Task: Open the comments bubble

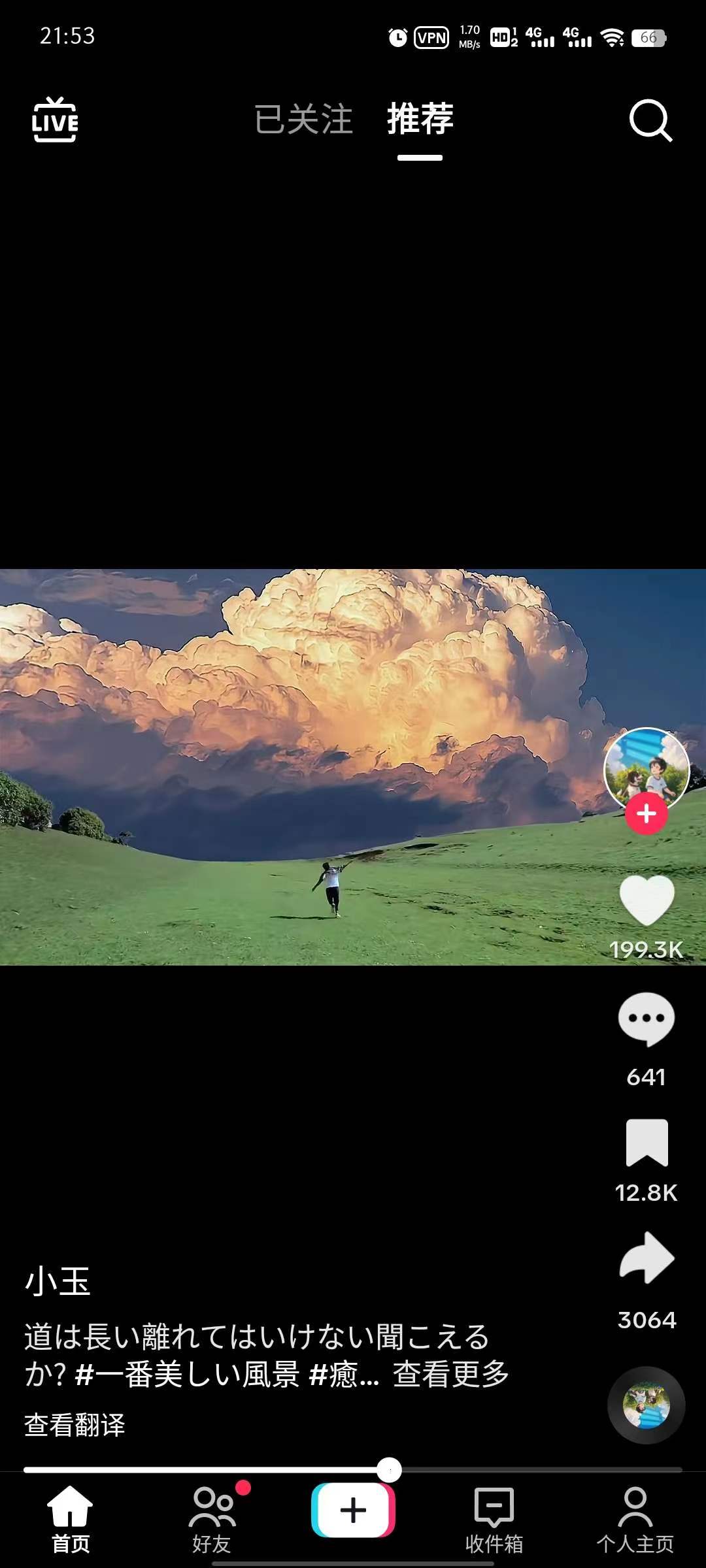Action: pos(647,1019)
